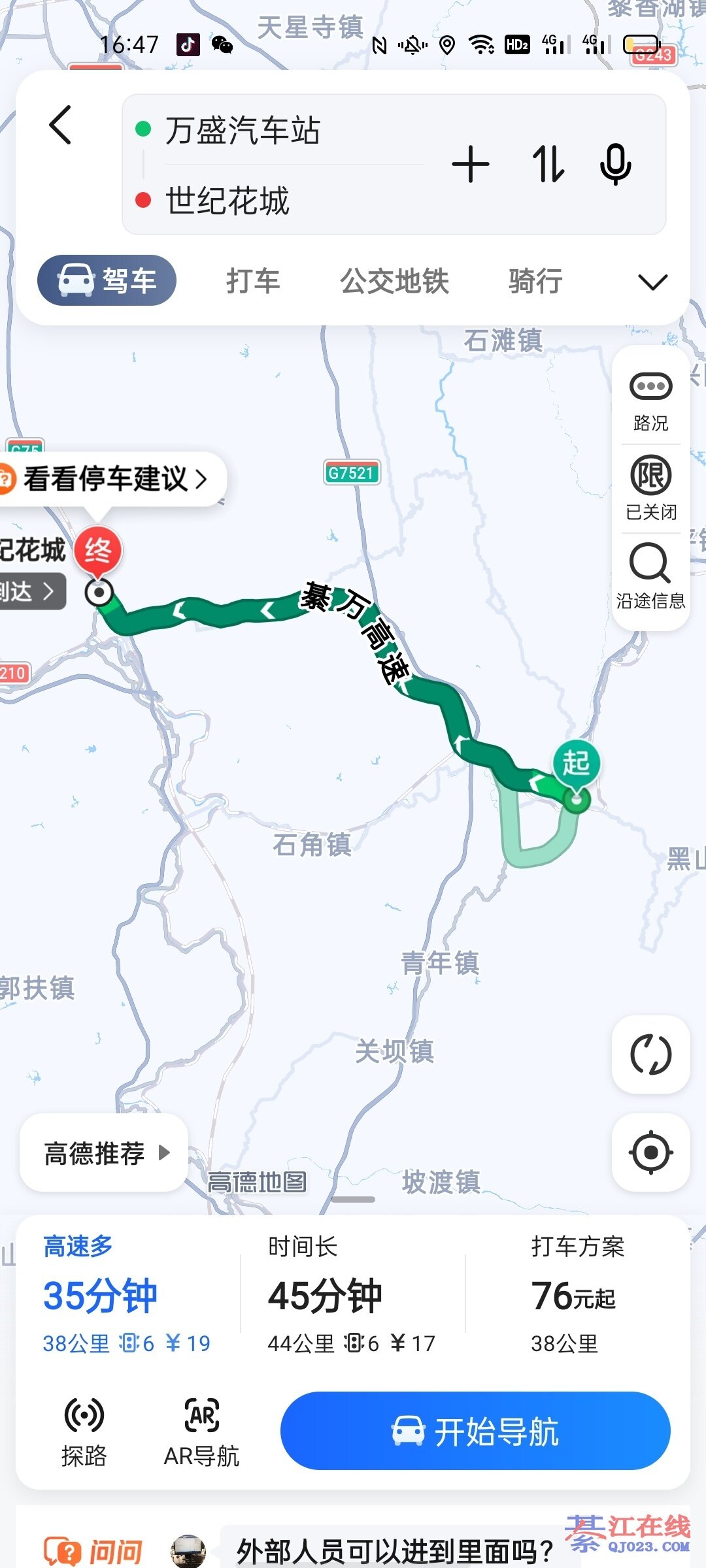Refresh the route
706x1568 pixels.
click(x=650, y=1054)
